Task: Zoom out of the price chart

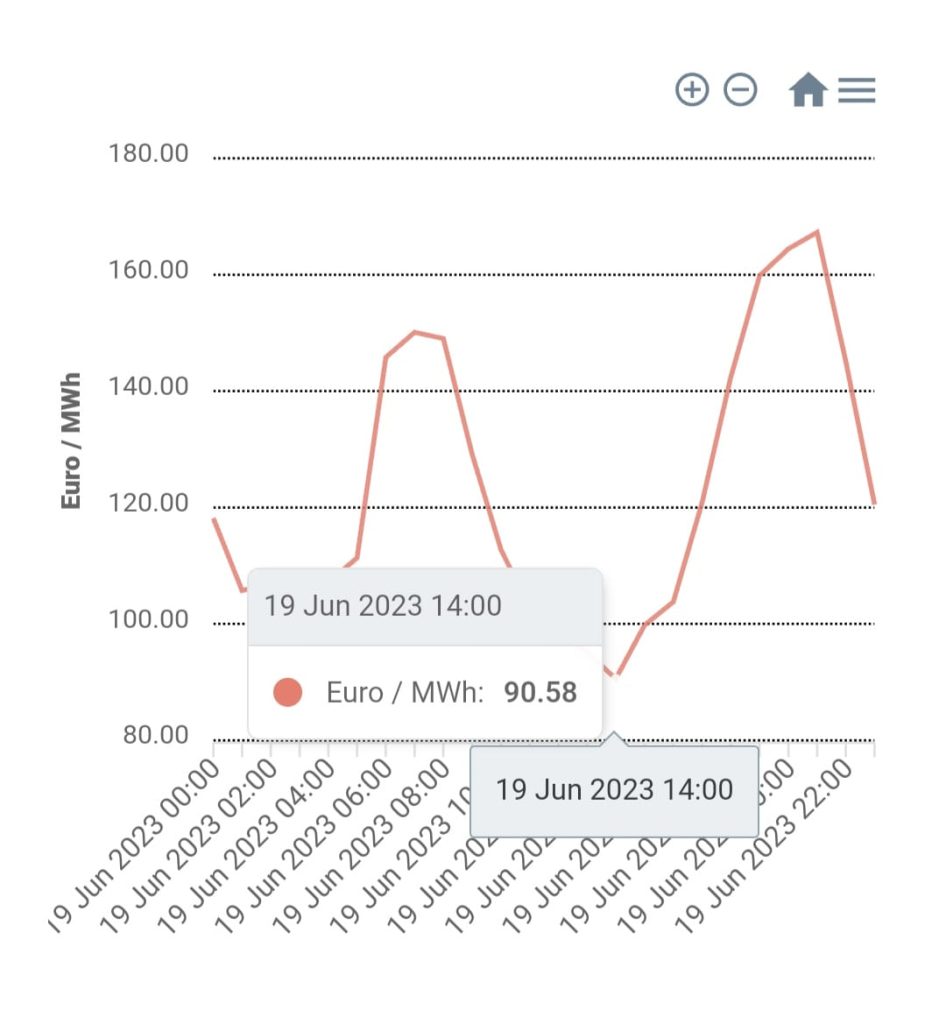Action: (740, 90)
